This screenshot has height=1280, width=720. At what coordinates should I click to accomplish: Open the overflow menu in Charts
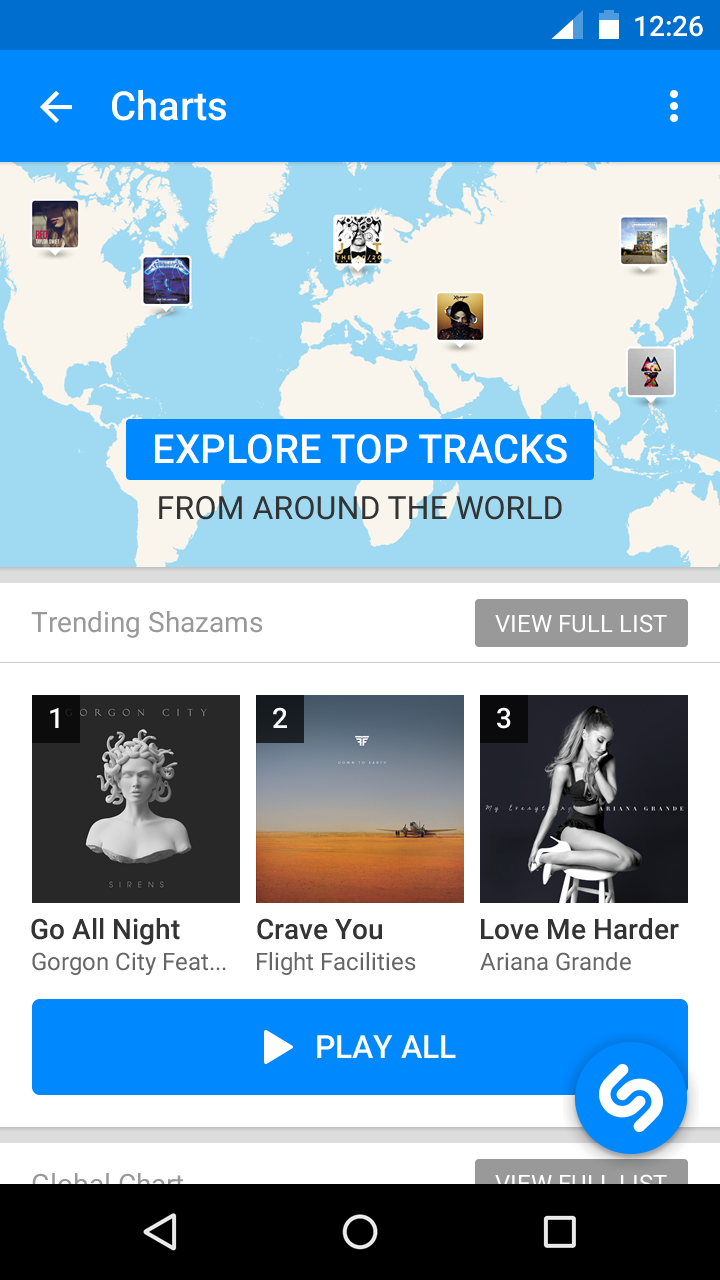[673, 106]
